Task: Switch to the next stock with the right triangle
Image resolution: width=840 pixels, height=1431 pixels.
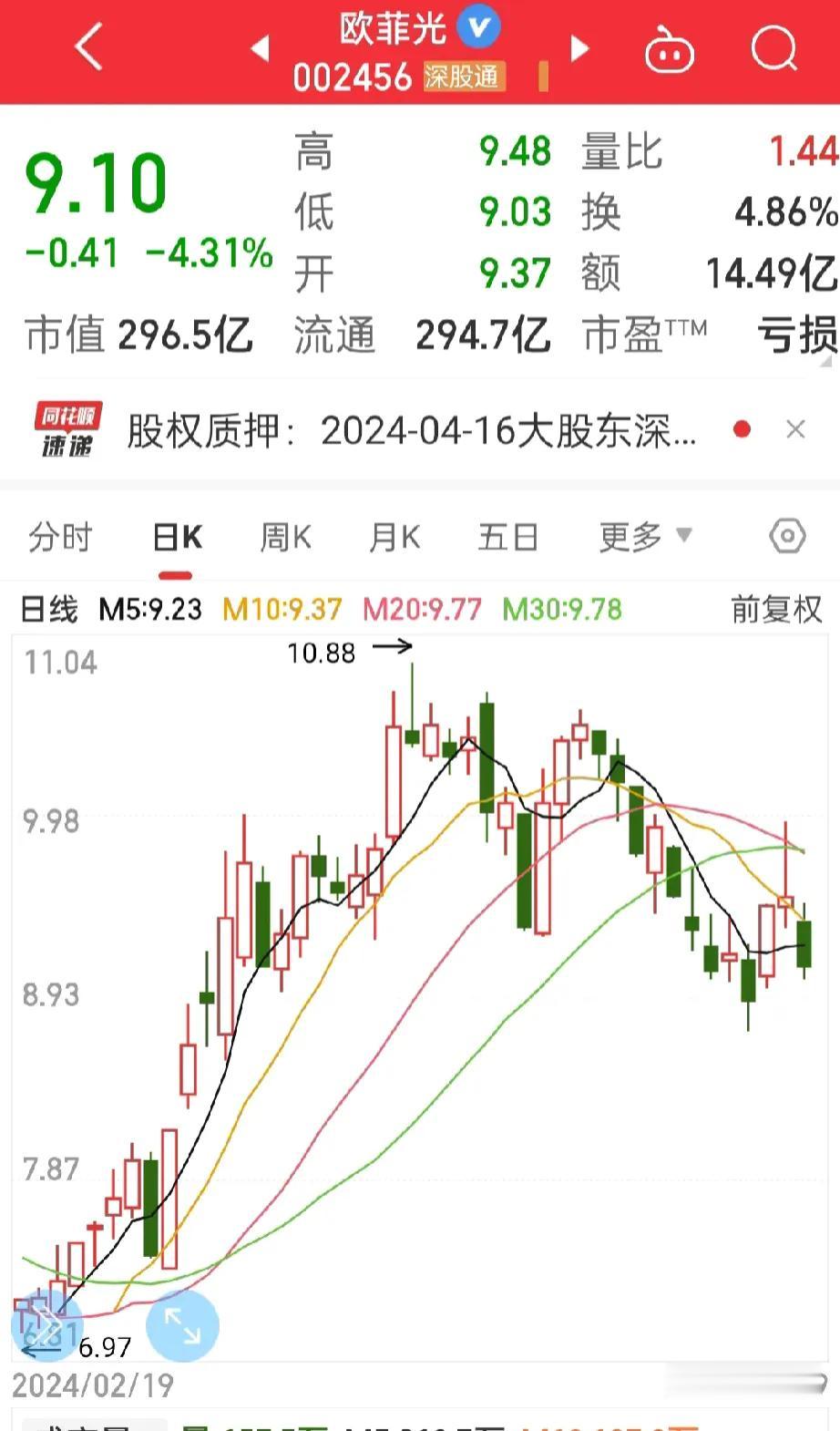Action: pos(579,47)
